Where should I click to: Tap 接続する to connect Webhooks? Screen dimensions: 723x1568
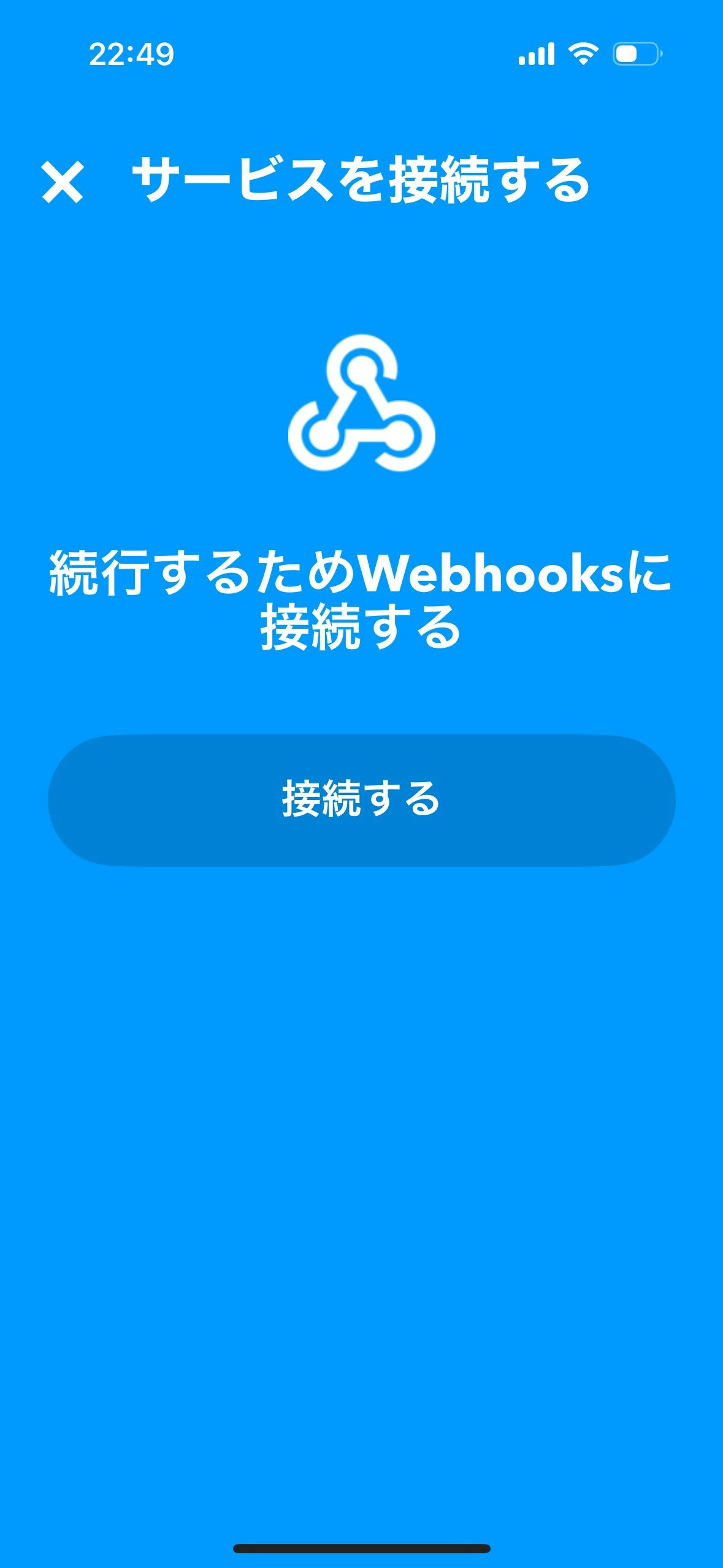tap(361, 800)
